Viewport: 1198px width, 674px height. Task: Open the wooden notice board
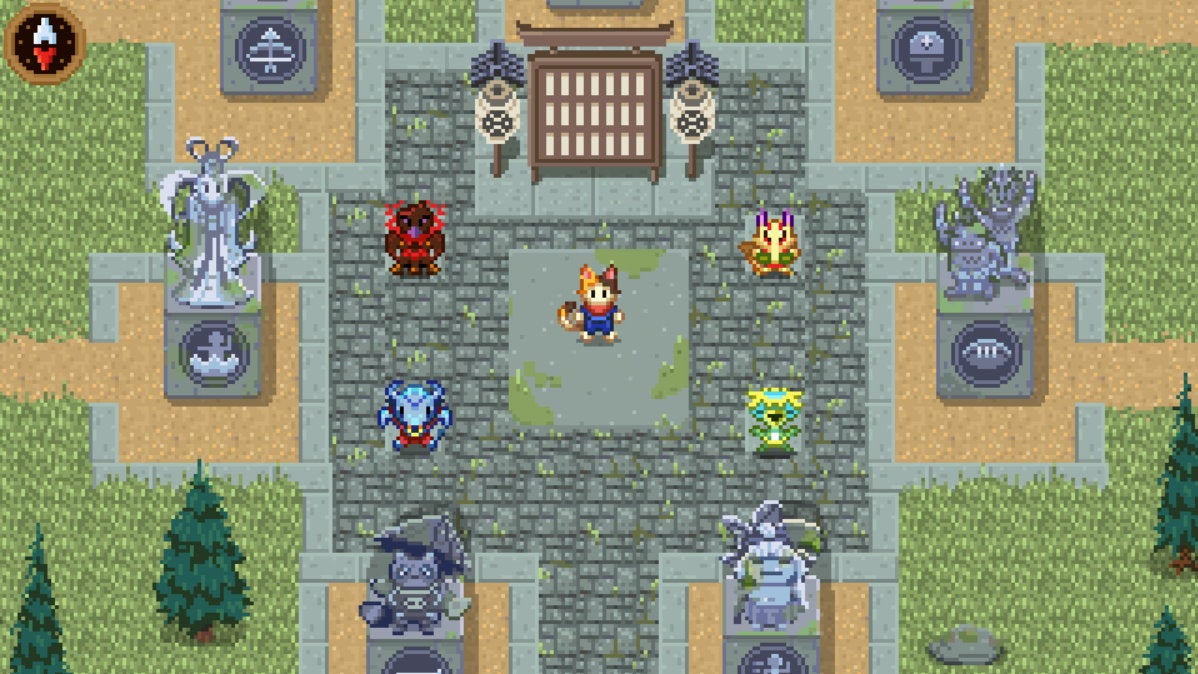(594, 110)
